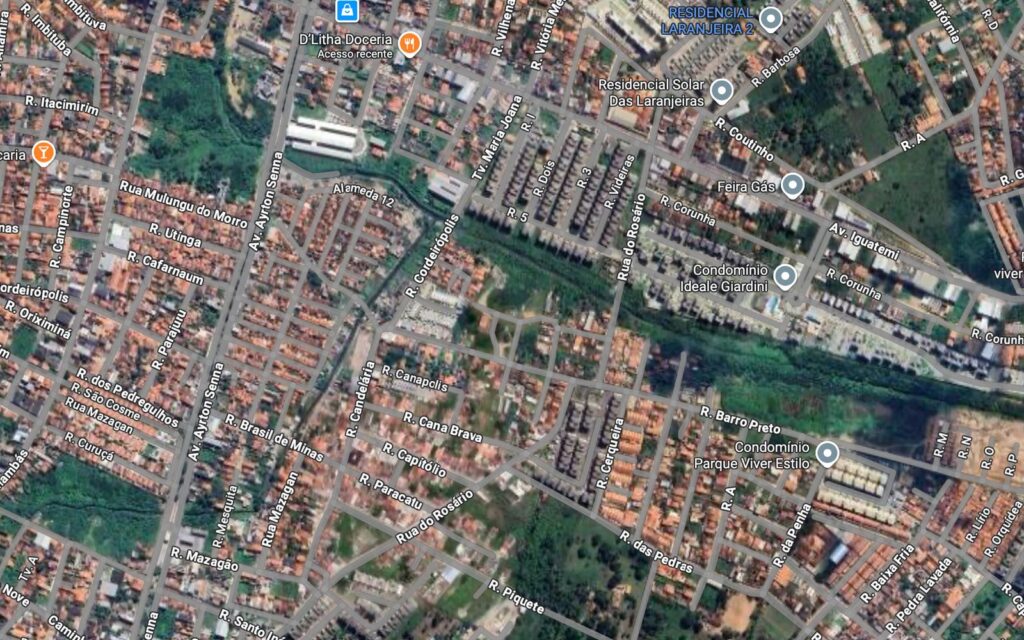Viewport: 1024px width, 640px height.
Task: Select Condomínio Ideale Giardini marker
Action: 785,277
